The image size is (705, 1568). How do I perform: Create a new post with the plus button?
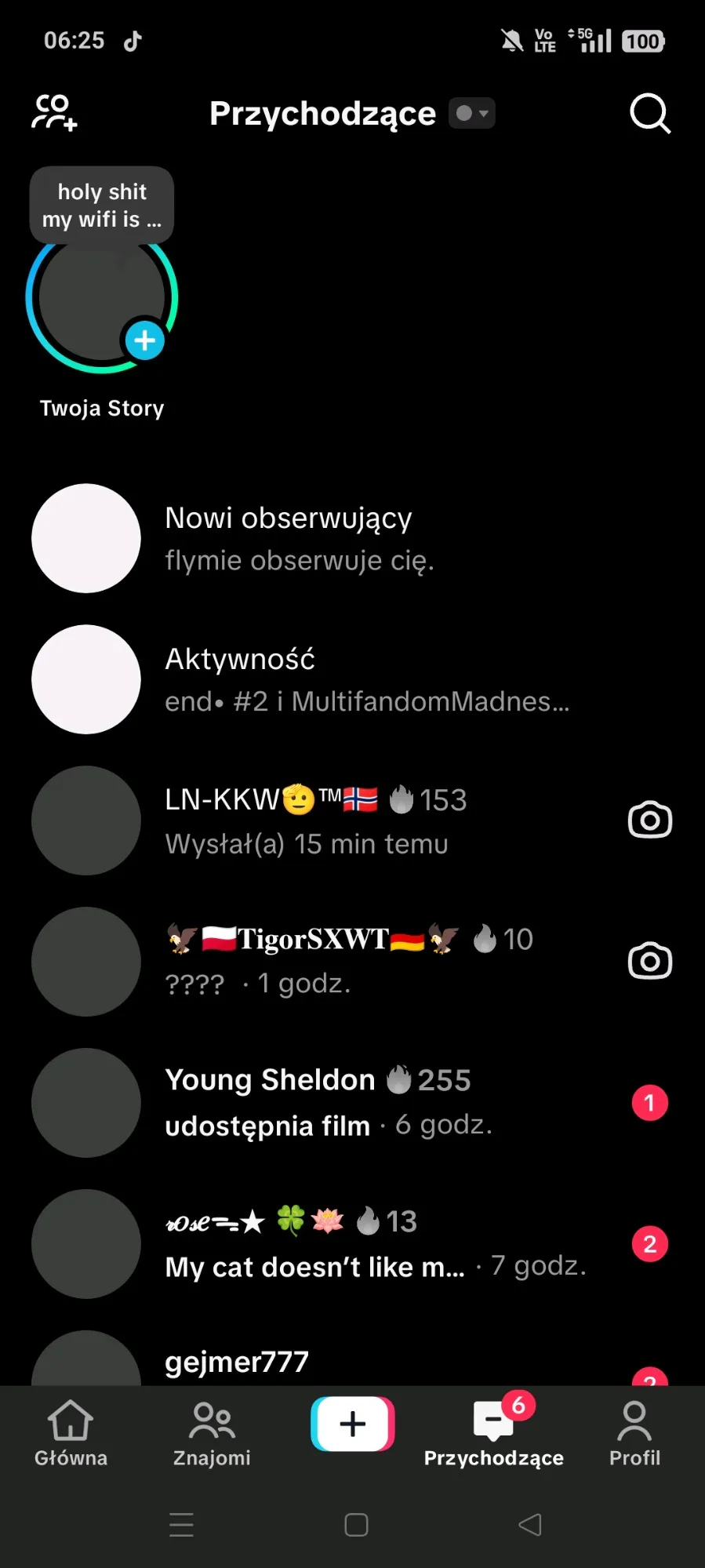tap(353, 1424)
